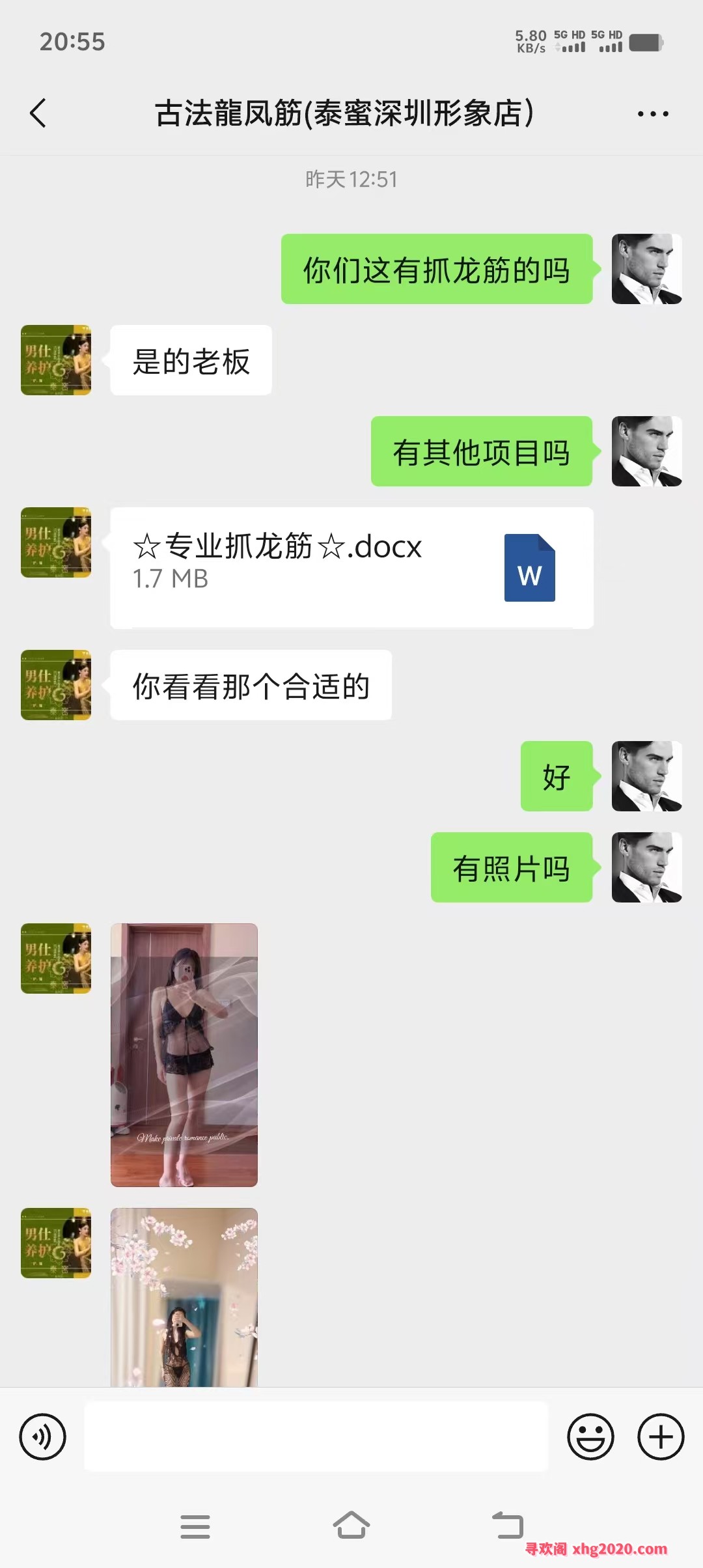Open the ☆专业抓龙筋☆.docx file
The height and width of the screenshot is (1568, 703).
351,567
